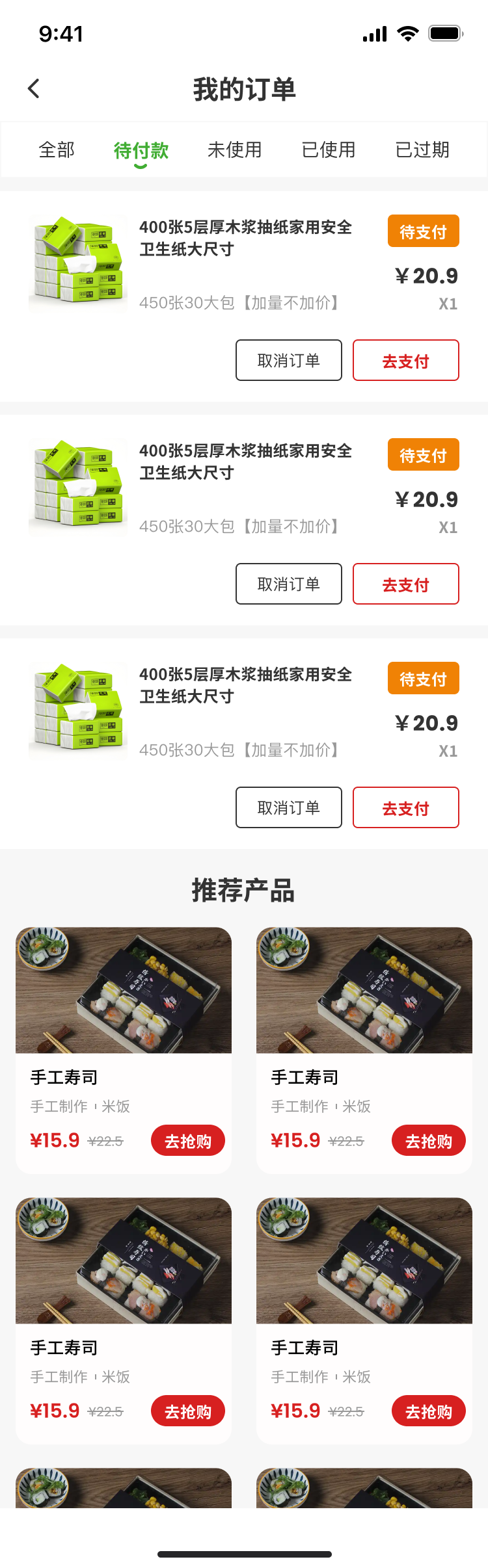Go back from My Orders page
The width and height of the screenshot is (488, 1568).
[34, 88]
